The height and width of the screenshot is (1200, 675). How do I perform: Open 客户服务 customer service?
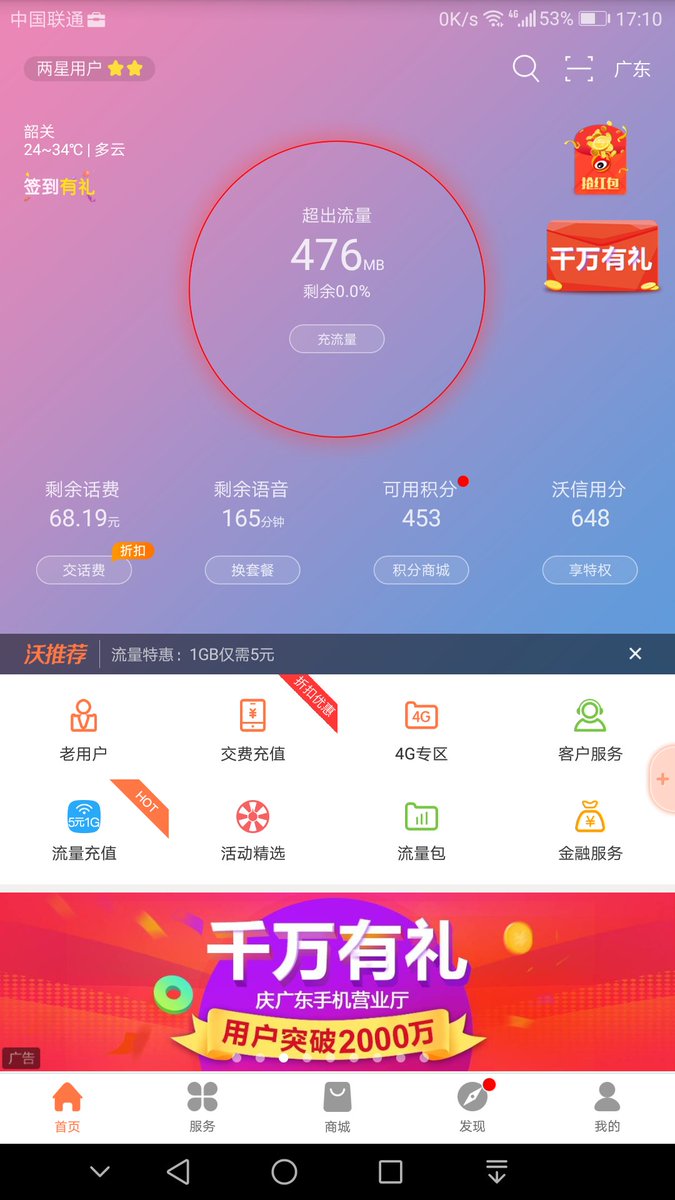point(590,730)
